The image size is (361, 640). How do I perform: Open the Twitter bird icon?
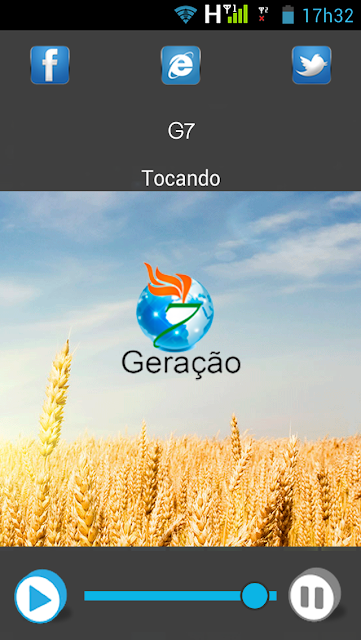312,65
